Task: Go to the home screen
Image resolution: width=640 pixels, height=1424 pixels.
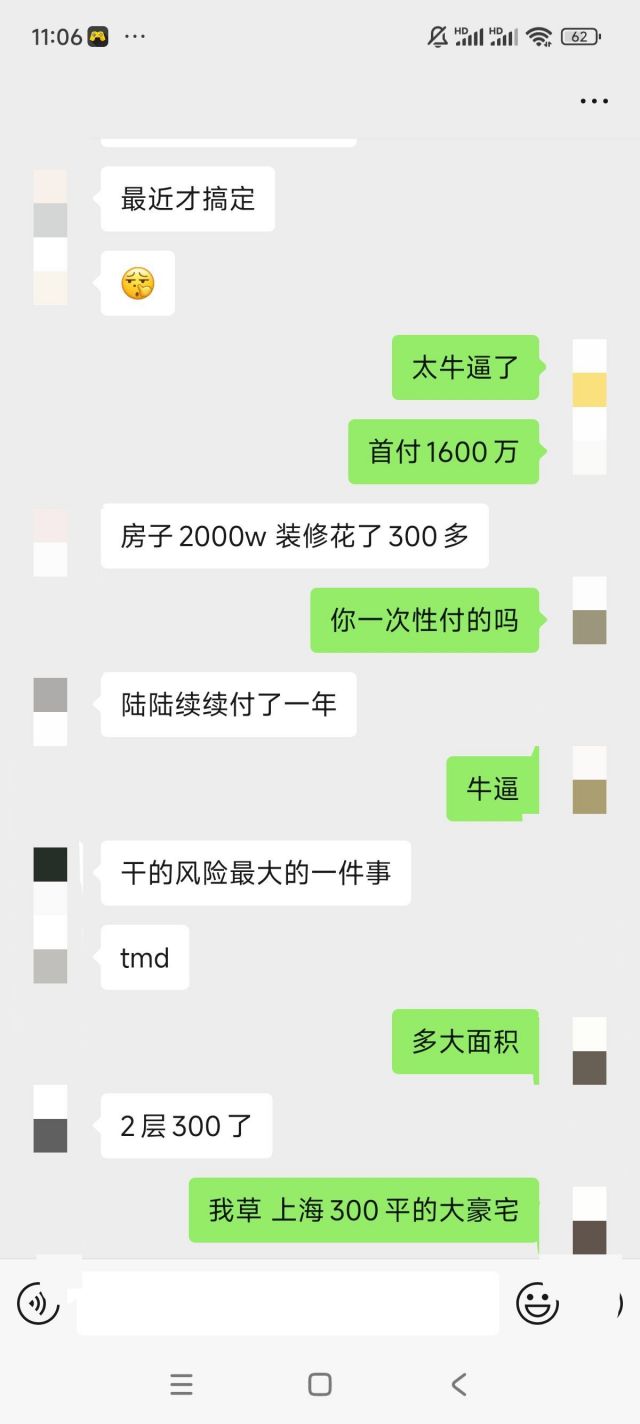Action: [320, 1384]
